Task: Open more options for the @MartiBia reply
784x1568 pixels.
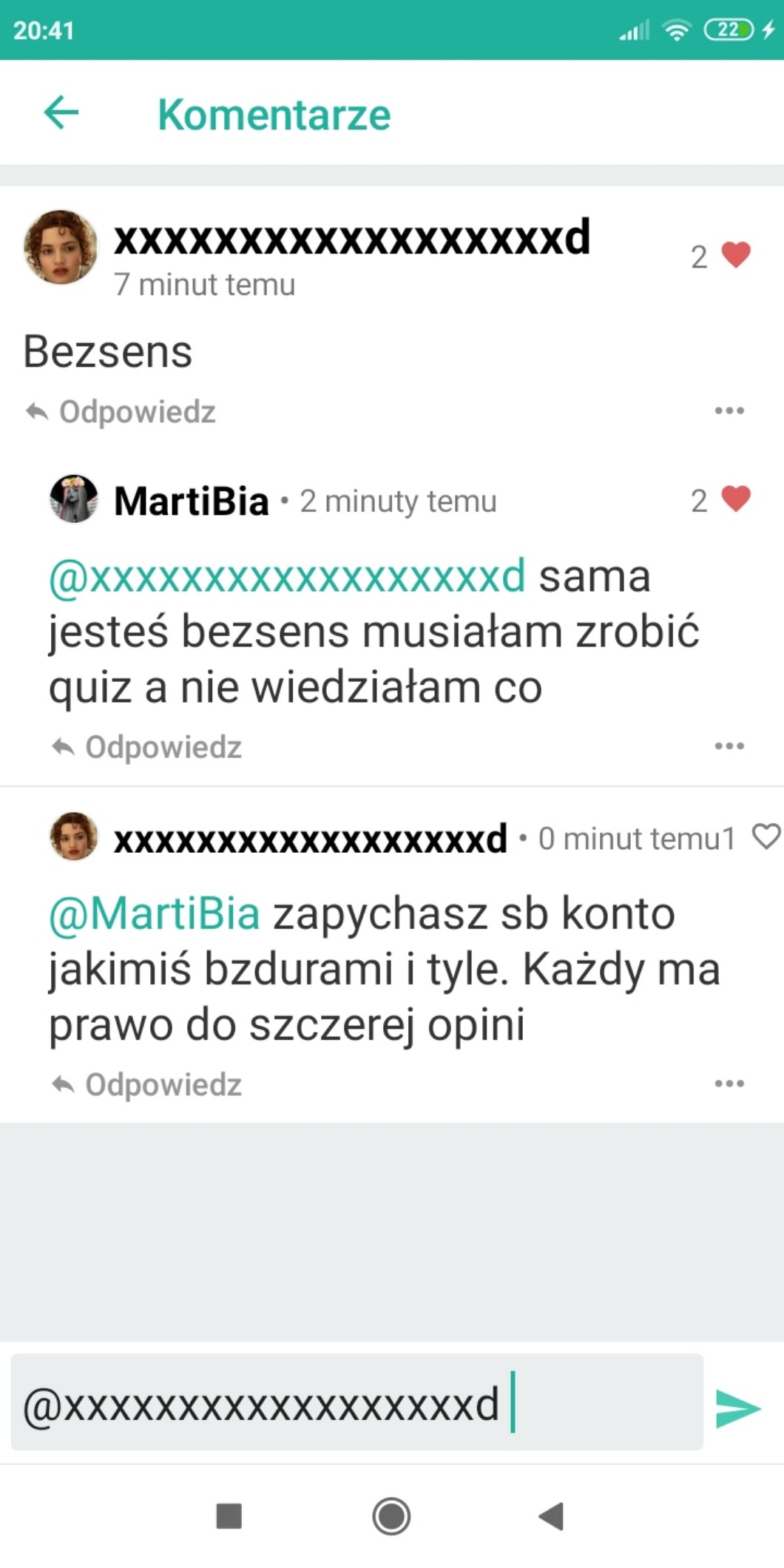Action: tap(729, 1084)
